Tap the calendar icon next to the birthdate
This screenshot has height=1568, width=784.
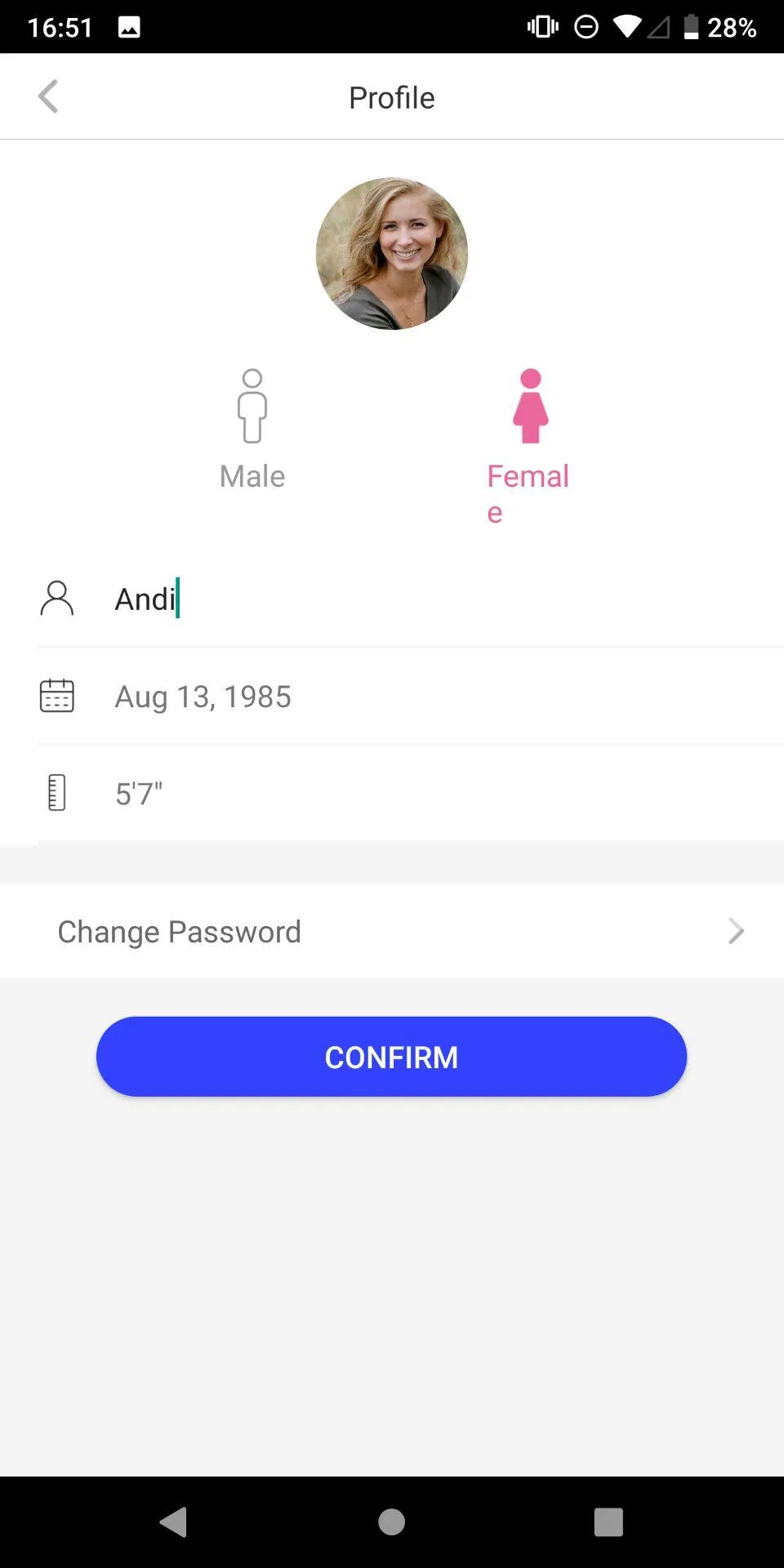pos(56,696)
